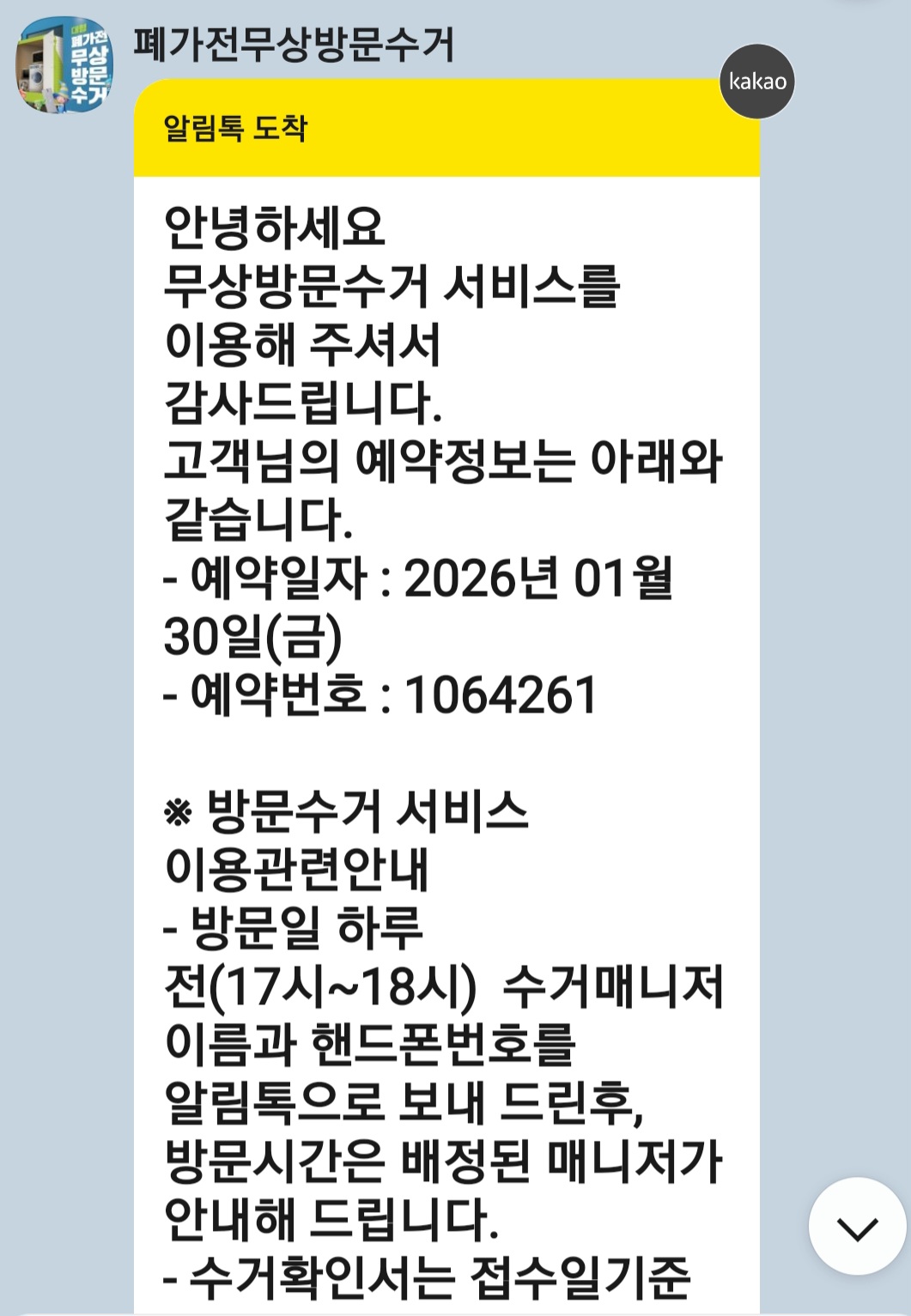Open the 폐가전무상방문수거 profile picture

(64, 65)
